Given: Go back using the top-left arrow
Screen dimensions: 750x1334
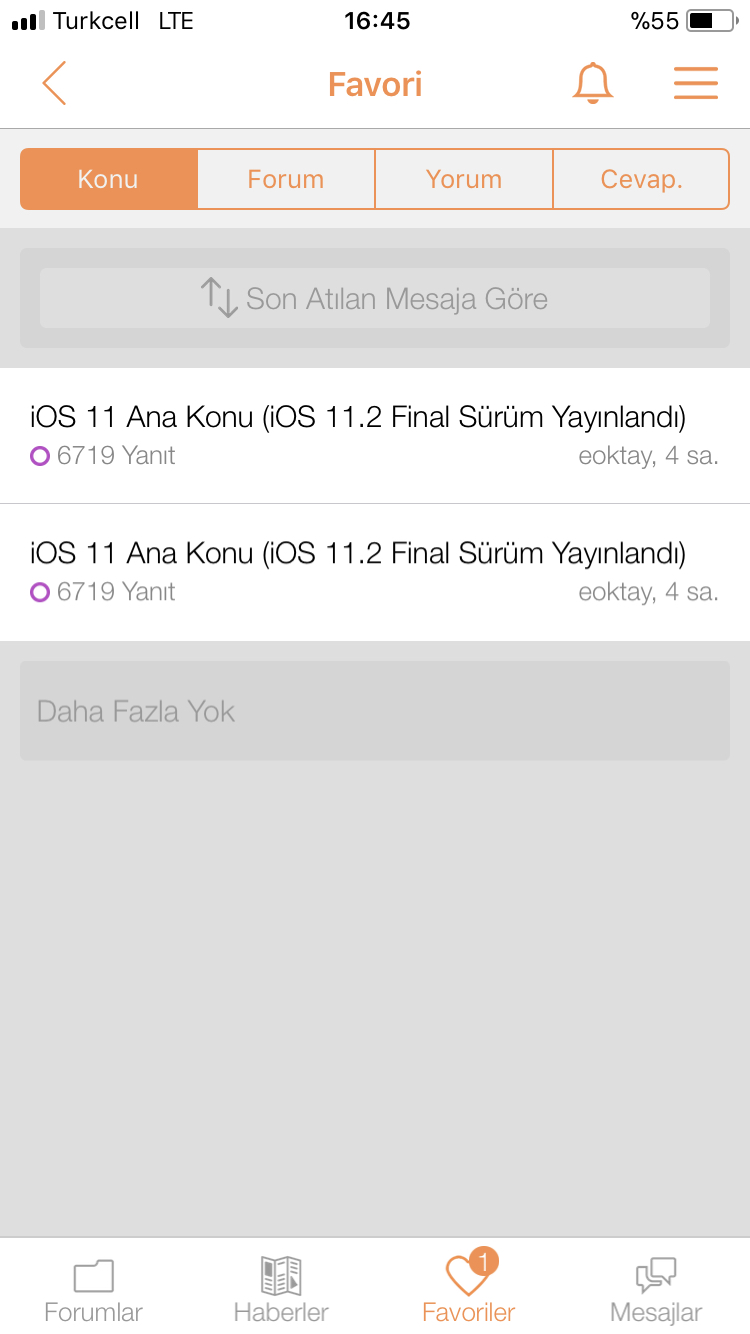Looking at the screenshot, I should [54, 83].
